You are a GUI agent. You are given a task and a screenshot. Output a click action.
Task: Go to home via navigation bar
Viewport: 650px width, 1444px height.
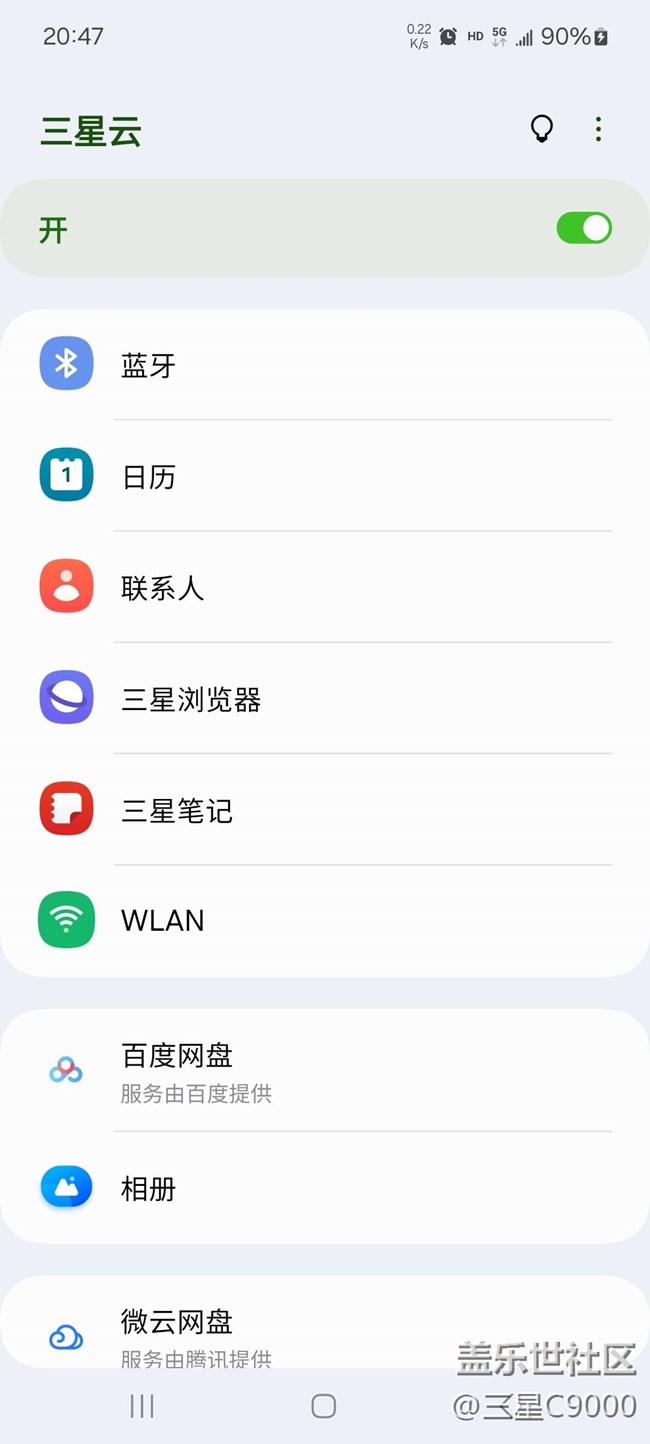click(323, 1406)
